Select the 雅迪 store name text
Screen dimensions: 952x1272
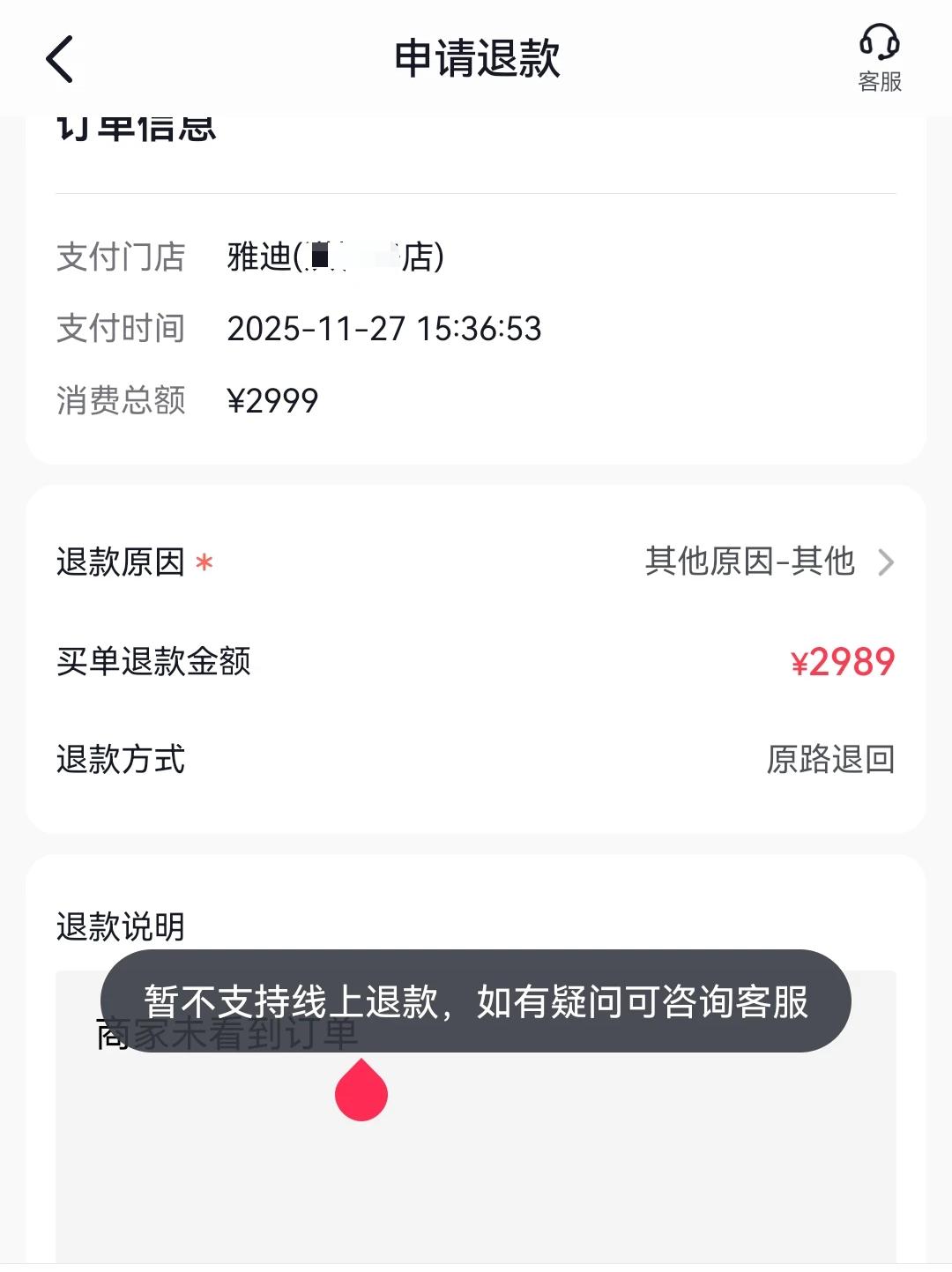(x=335, y=257)
